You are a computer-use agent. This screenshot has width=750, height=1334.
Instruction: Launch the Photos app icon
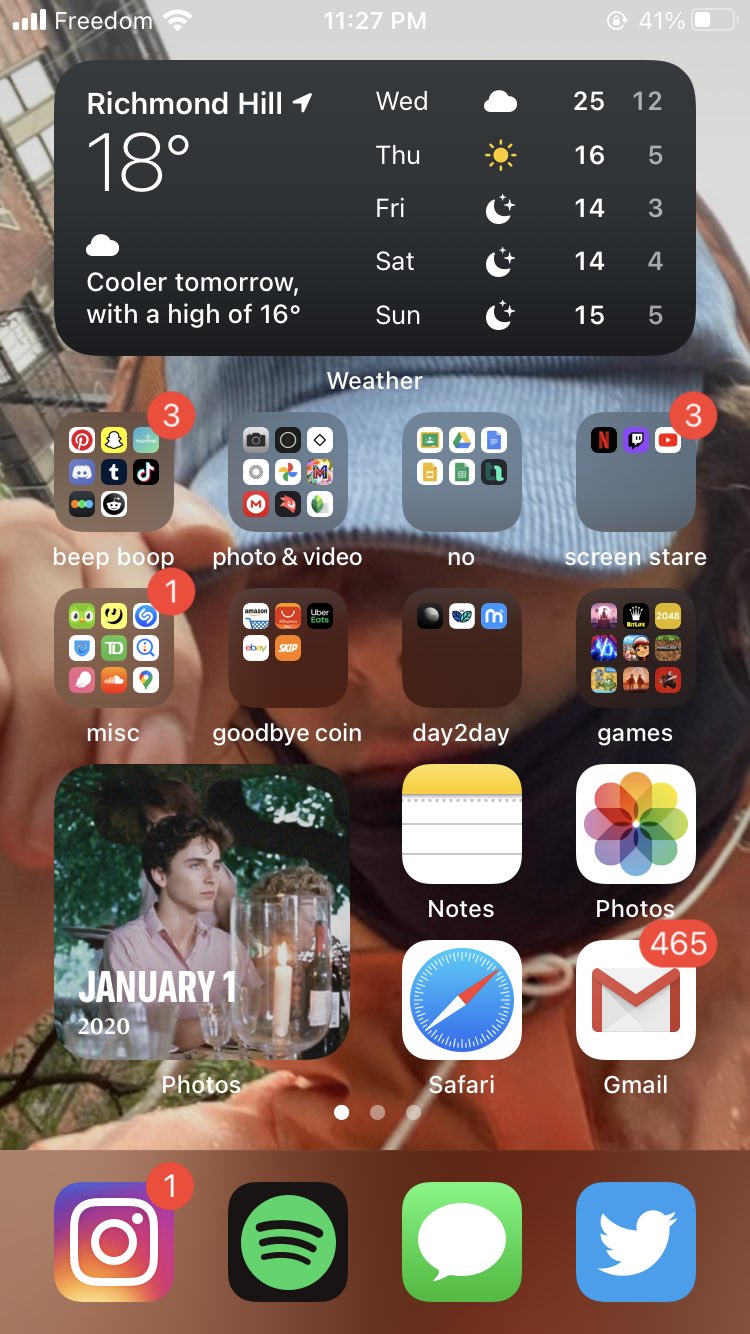(x=636, y=824)
